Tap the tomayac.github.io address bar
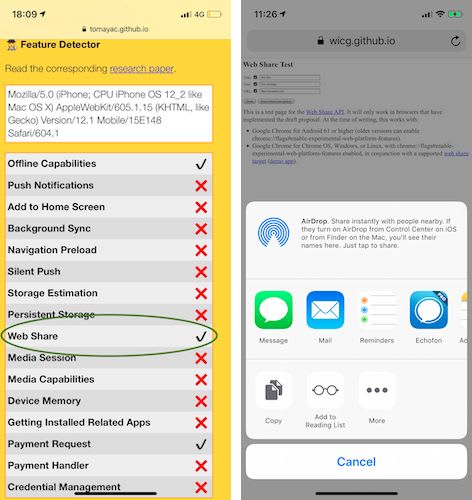Viewport: 472px width, 500px height. [115, 29]
